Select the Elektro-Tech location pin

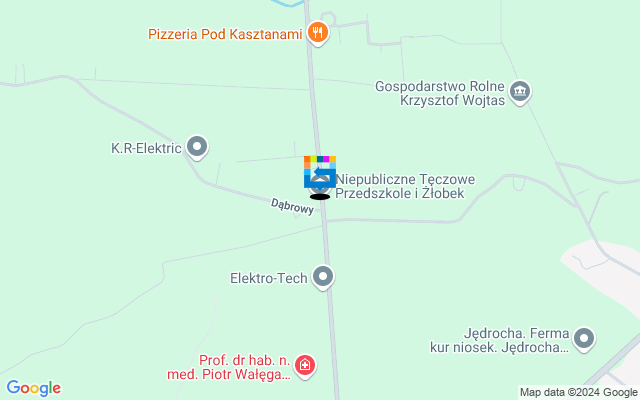point(323,277)
